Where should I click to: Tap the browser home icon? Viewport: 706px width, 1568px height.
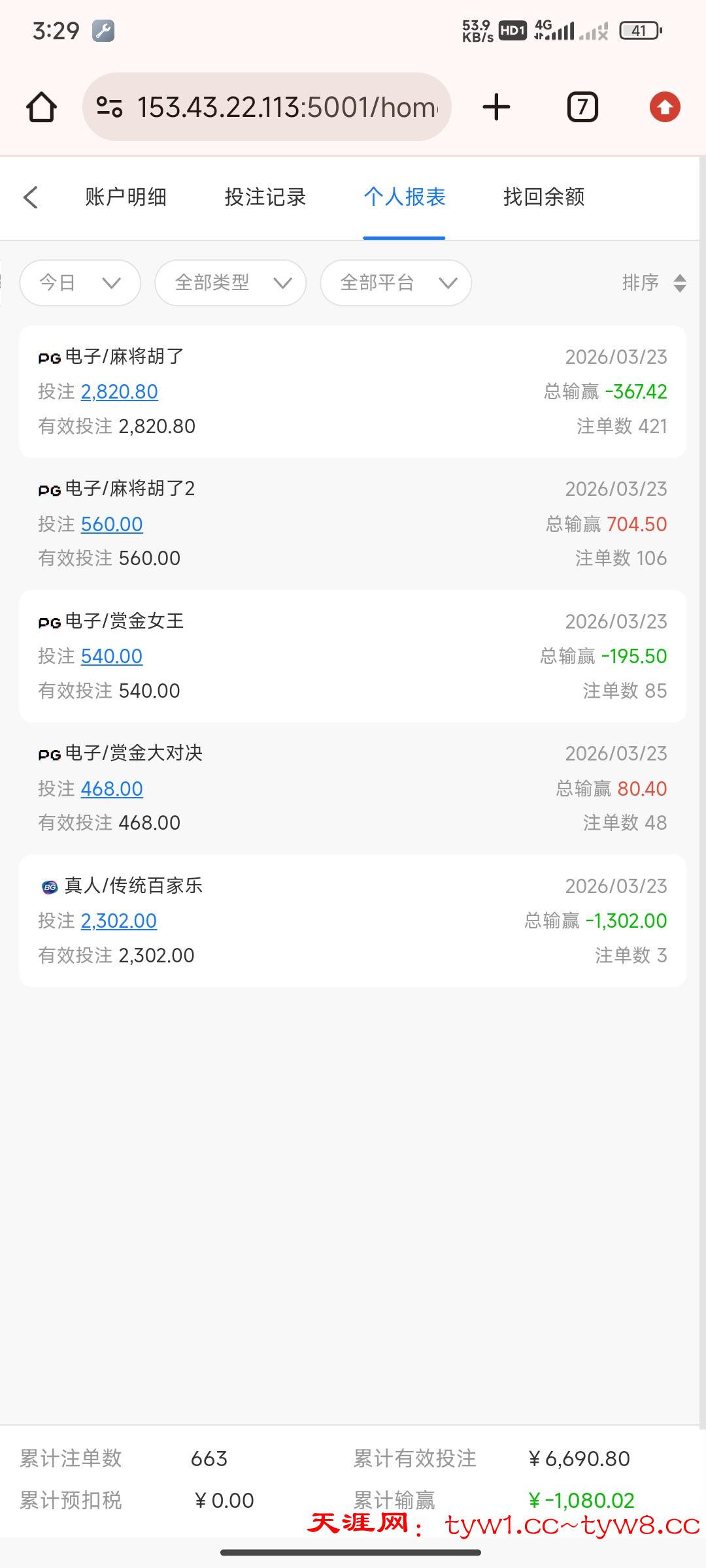click(x=41, y=107)
